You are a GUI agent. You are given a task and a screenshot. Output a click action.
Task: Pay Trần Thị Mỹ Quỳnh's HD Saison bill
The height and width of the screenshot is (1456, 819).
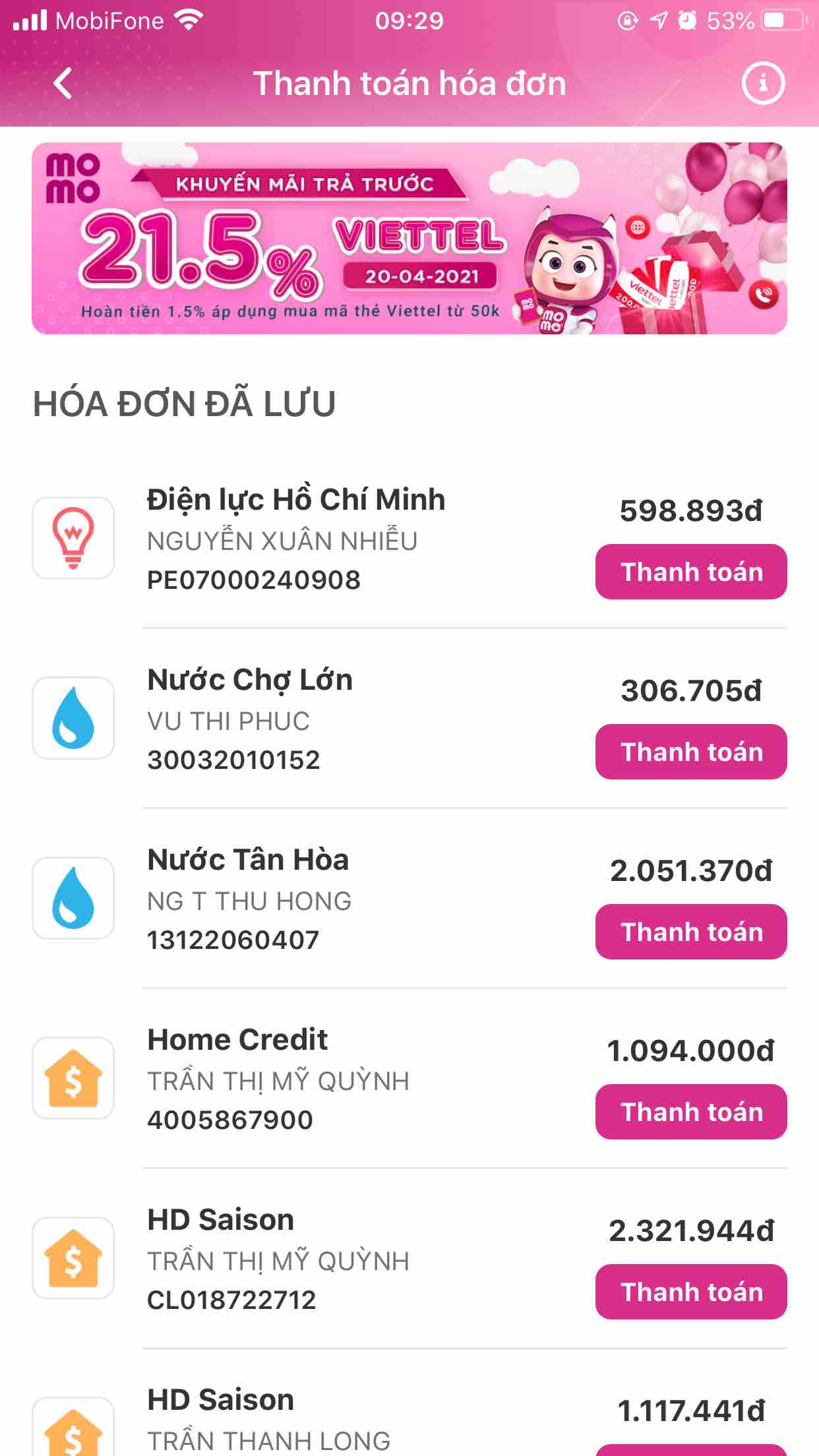point(690,1292)
